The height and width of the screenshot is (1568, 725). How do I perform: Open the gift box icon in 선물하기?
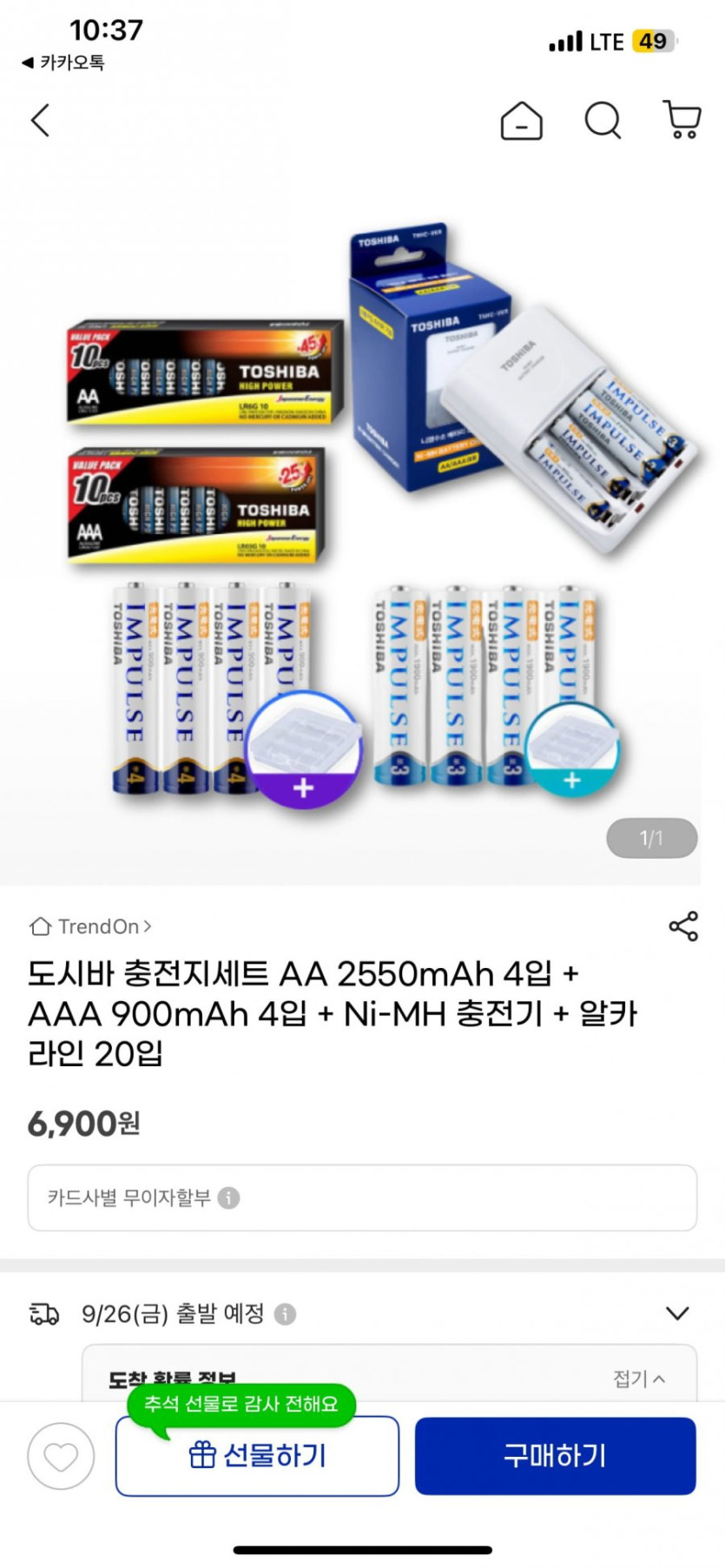(202, 1455)
